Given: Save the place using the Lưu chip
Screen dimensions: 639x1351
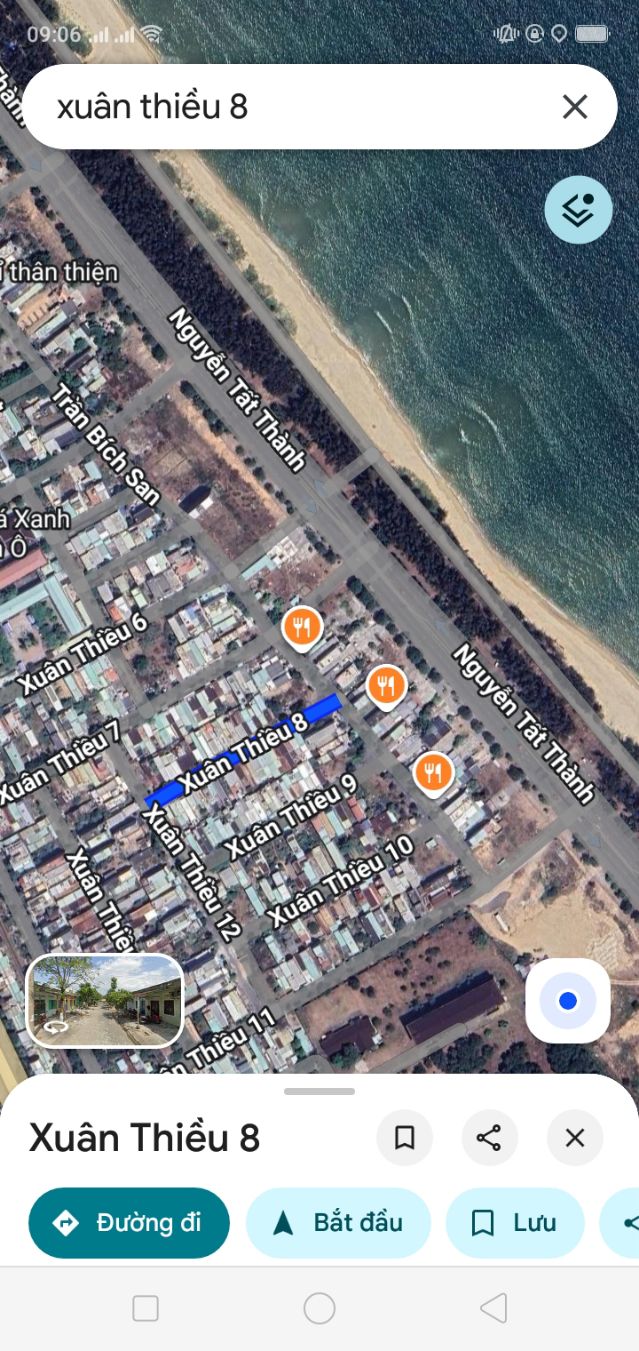Looking at the screenshot, I should [515, 1223].
